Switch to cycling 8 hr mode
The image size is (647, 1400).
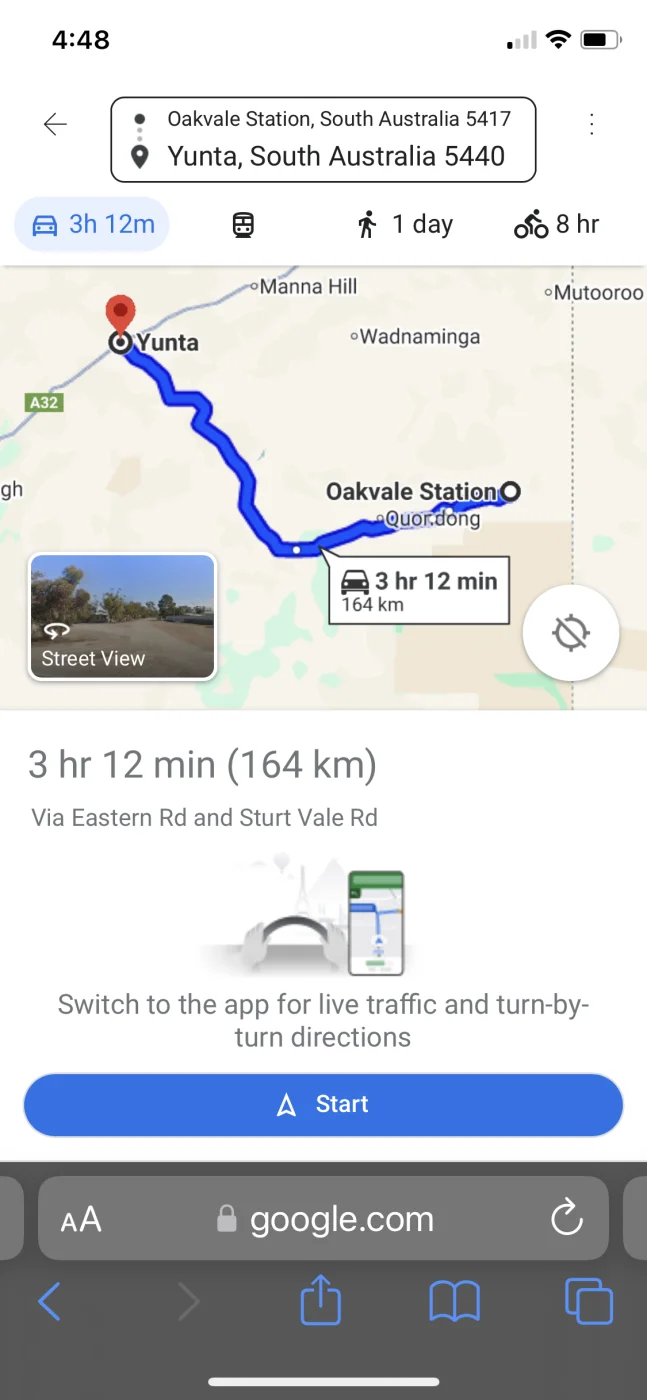[x=557, y=225]
